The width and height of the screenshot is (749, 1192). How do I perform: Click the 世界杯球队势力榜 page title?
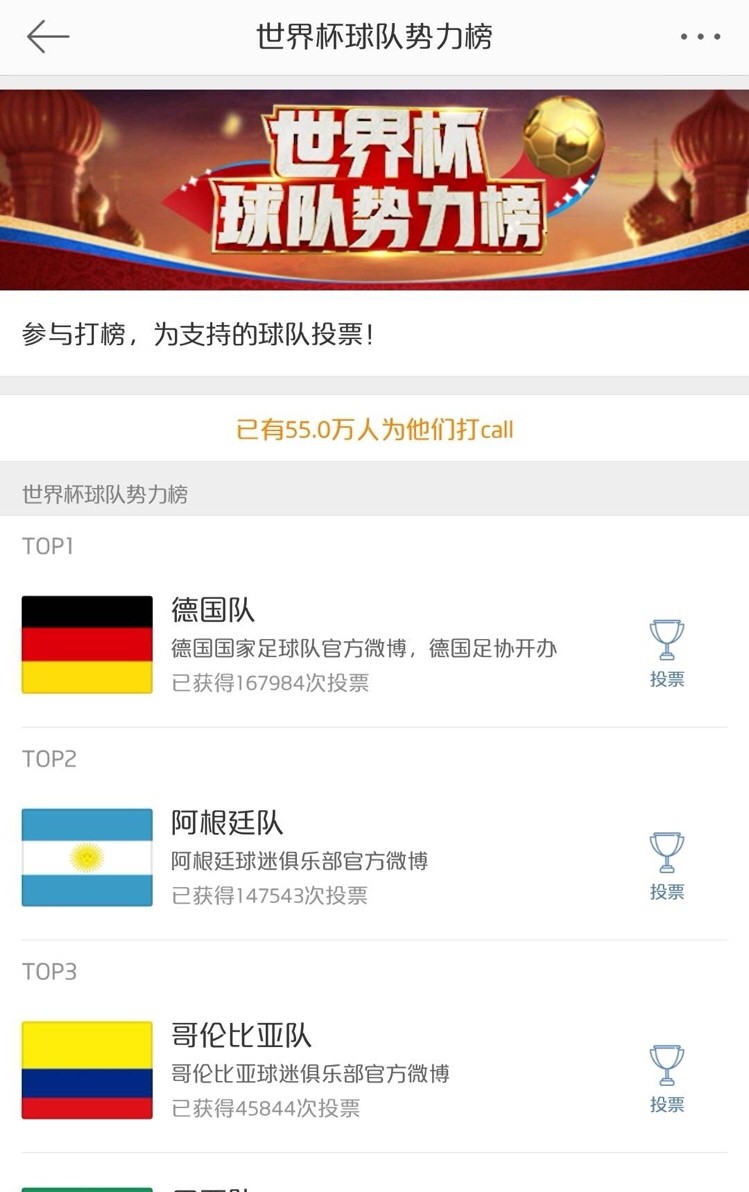point(374,35)
